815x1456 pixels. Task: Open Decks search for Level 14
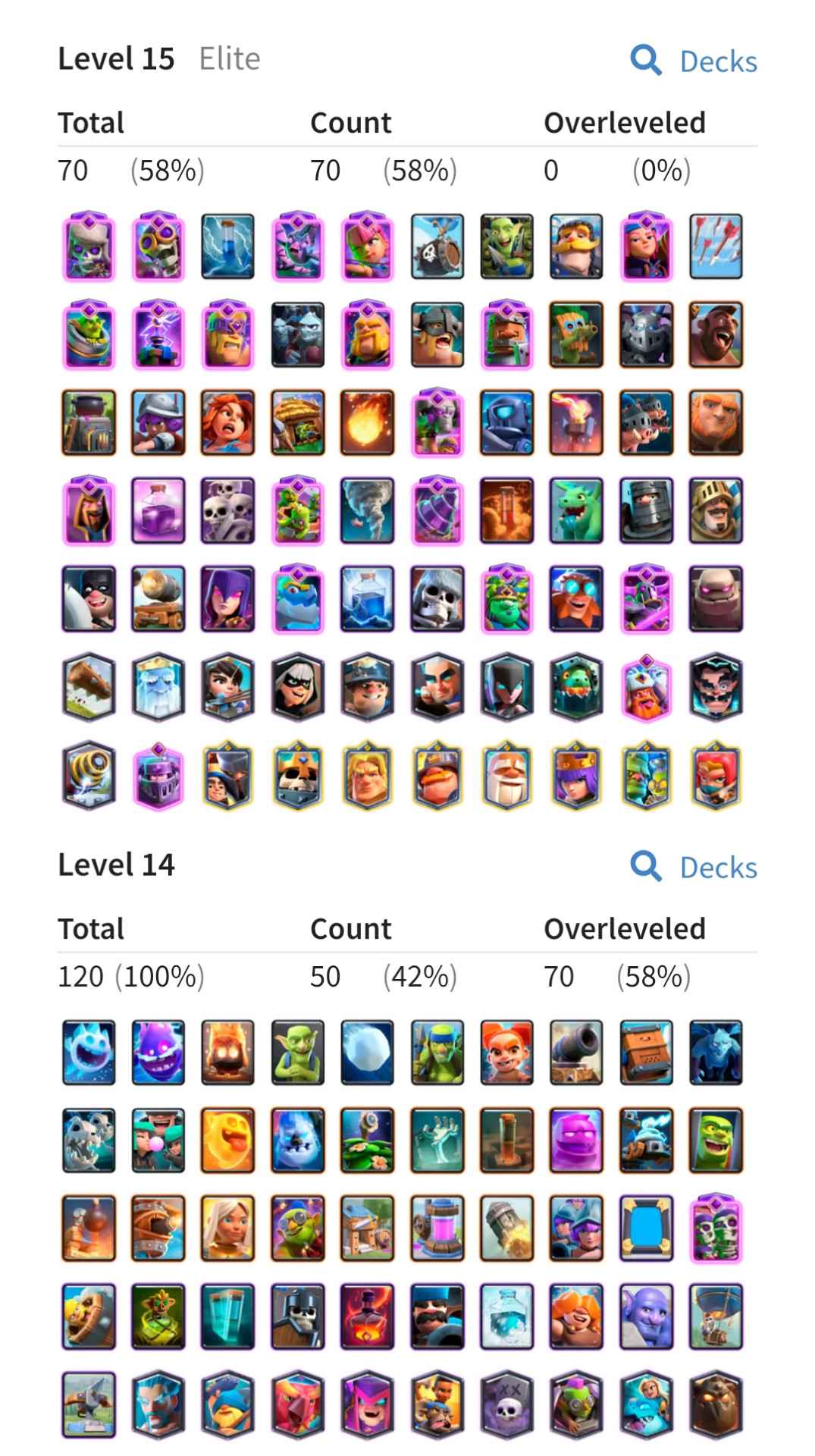pos(694,867)
